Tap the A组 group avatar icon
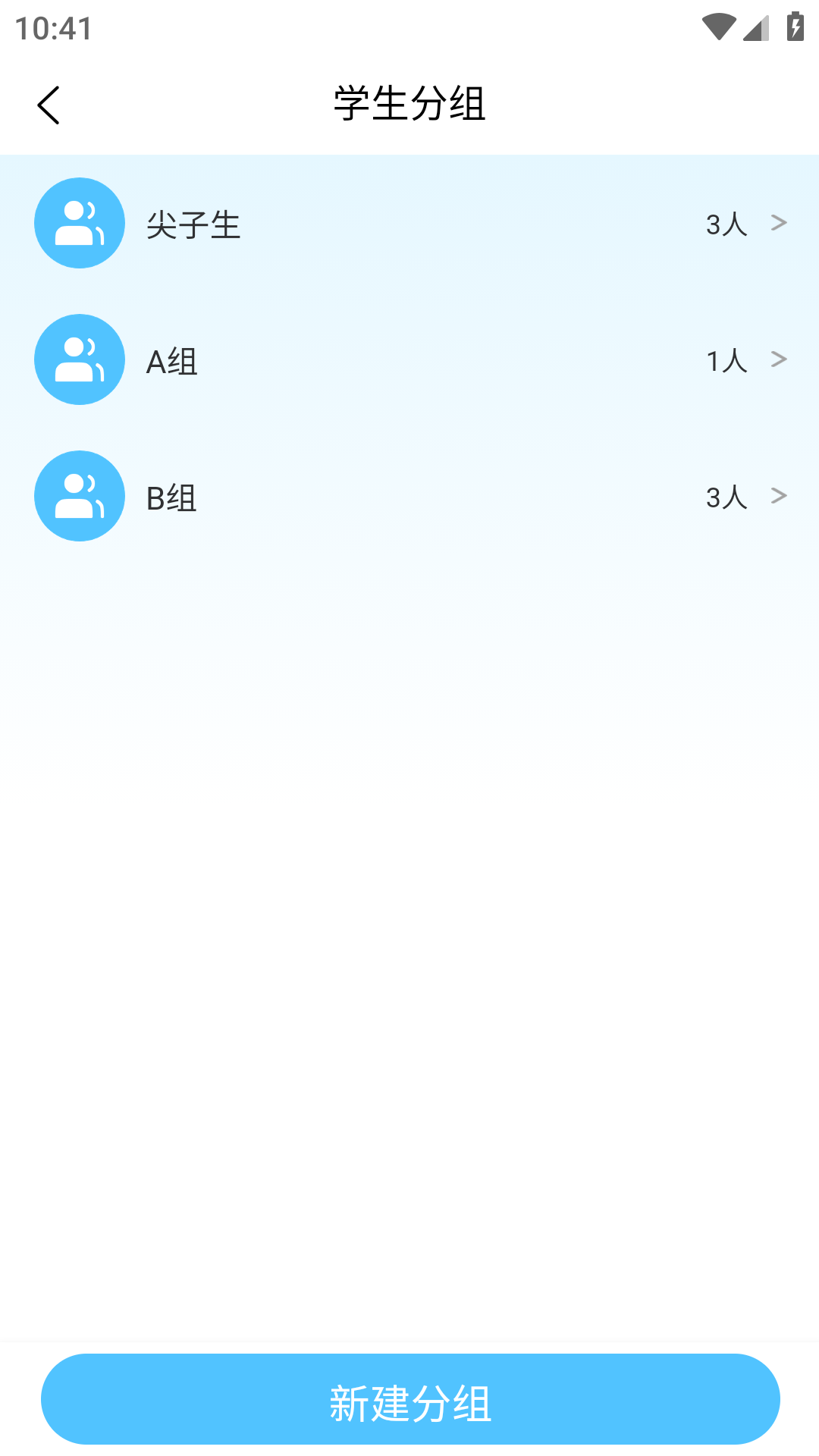This screenshot has width=819, height=1456. pos(79,359)
